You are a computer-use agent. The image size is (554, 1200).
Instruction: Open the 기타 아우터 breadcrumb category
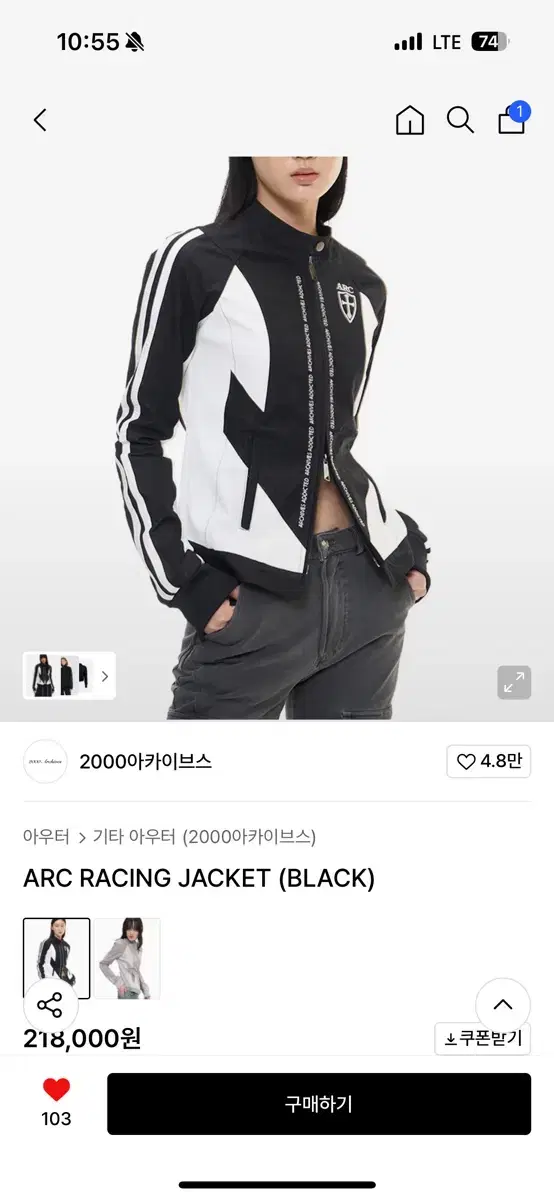pyautogui.click(x=204, y=836)
